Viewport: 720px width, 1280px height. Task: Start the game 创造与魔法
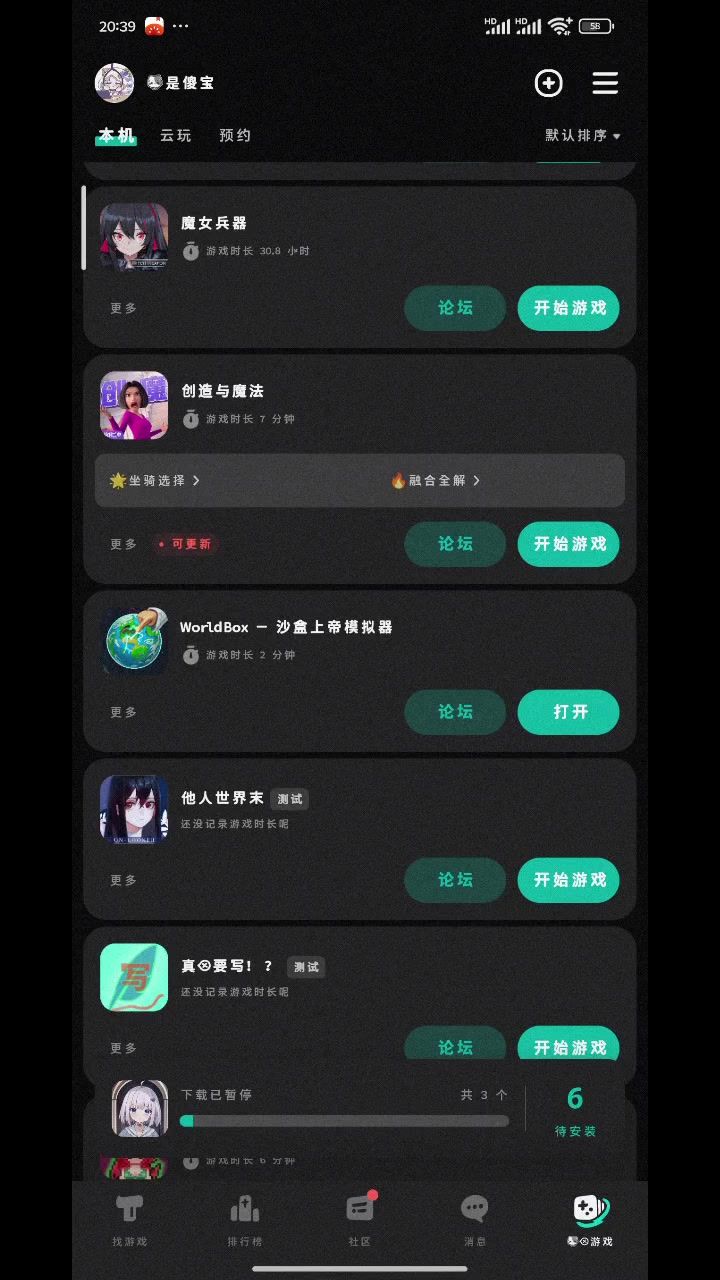pos(569,544)
